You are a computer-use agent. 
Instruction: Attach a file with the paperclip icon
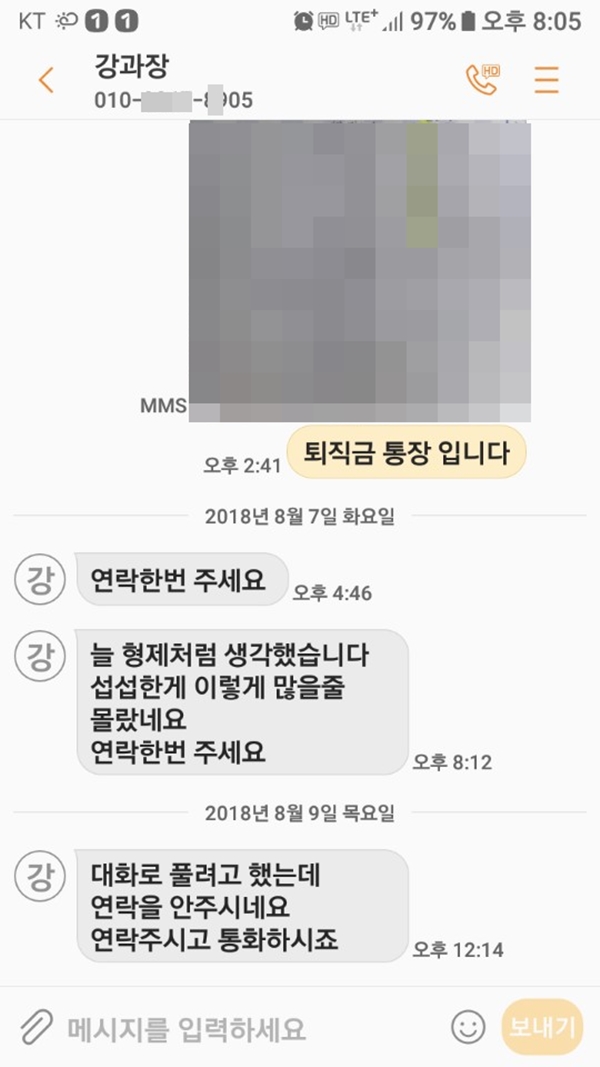coord(36,1027)
